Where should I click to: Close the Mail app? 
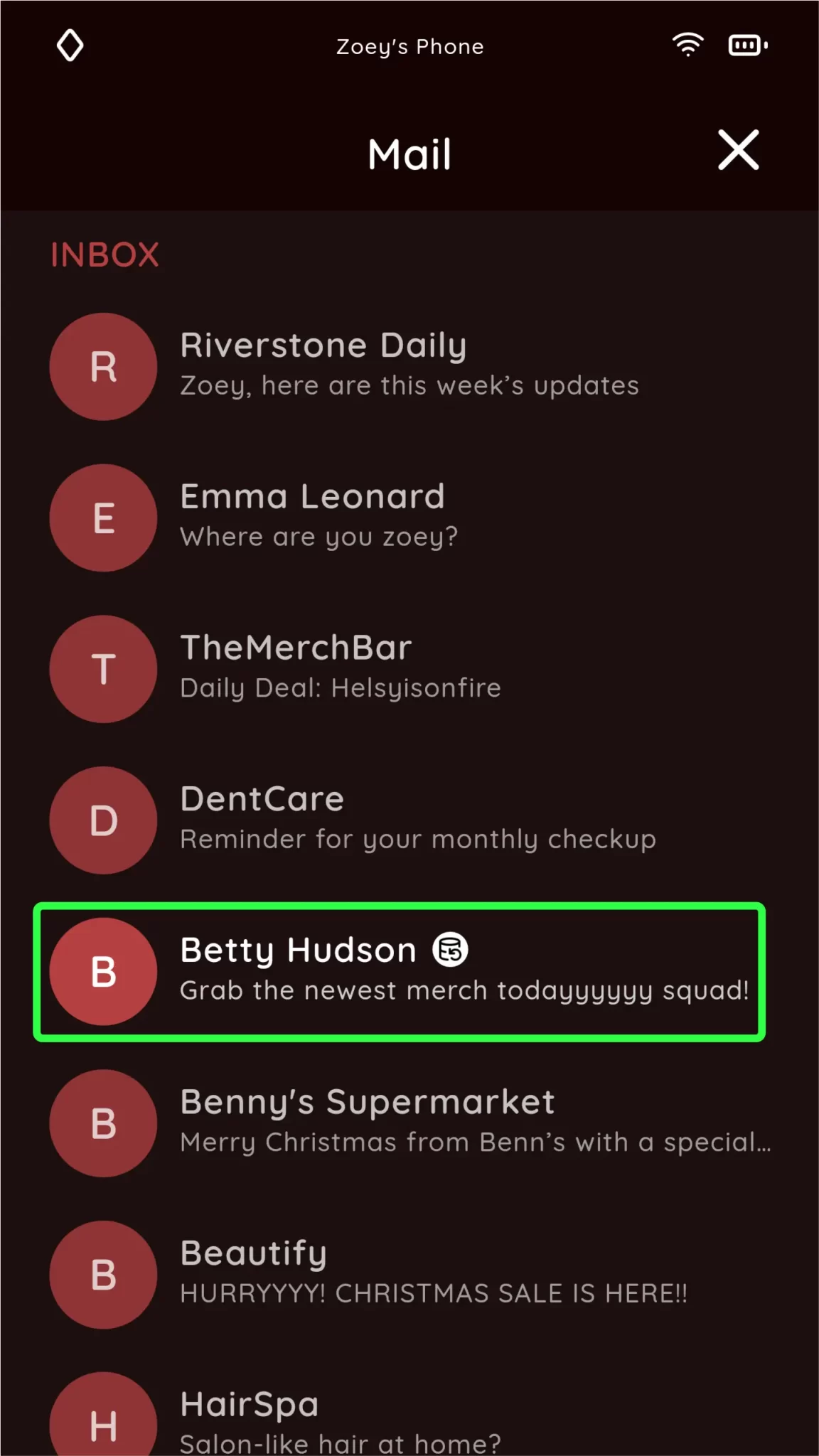click(x=738, y=150)
